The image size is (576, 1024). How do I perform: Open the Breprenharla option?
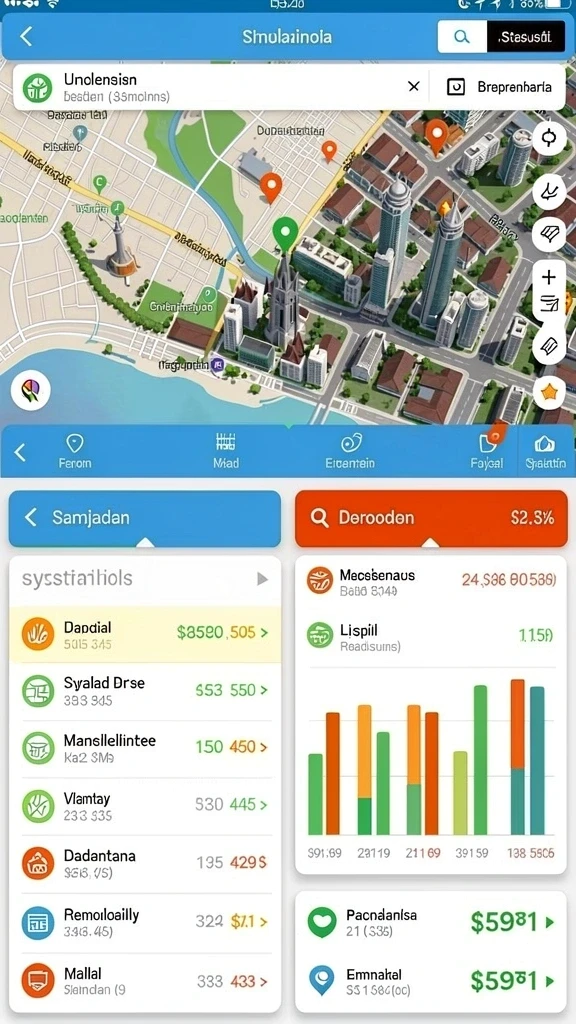point(500,87)
